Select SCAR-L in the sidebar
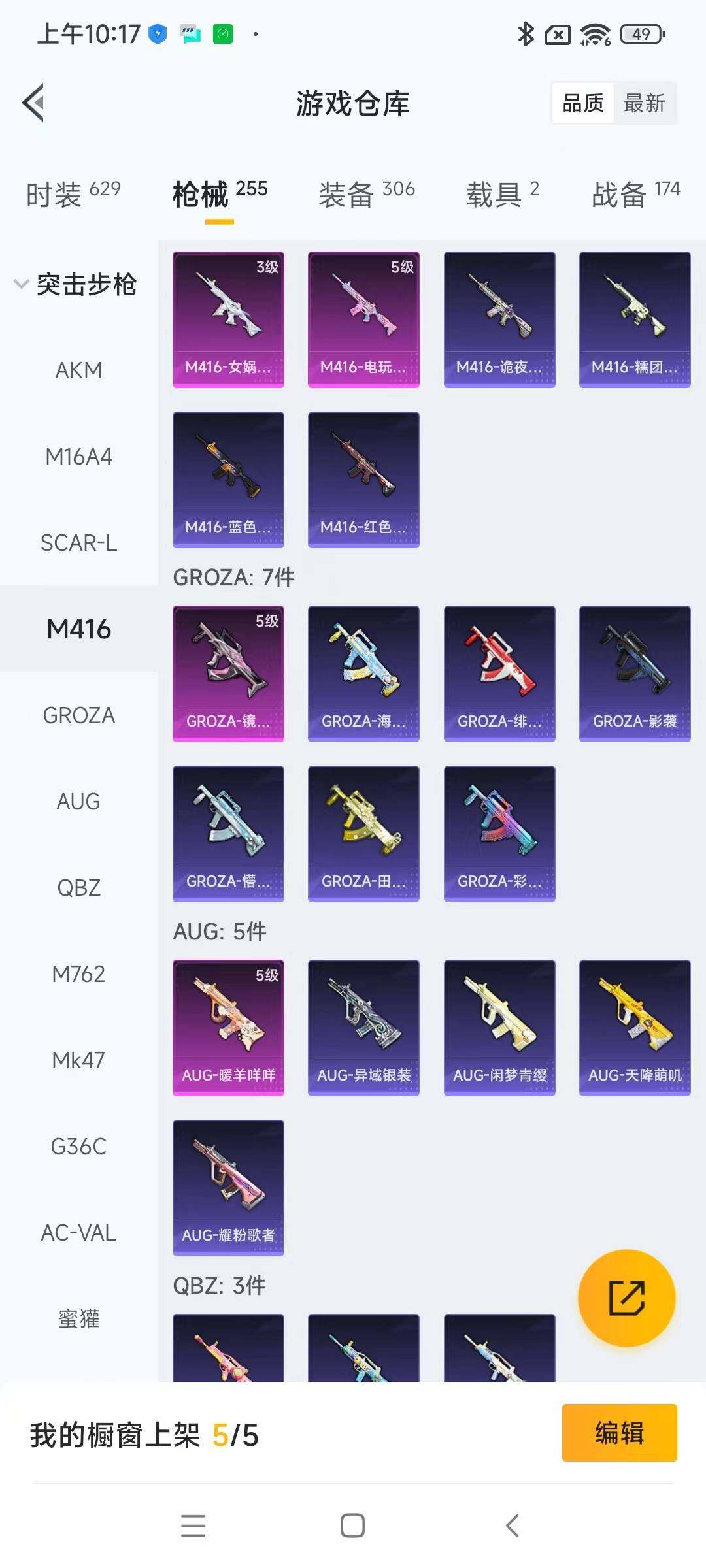 pos(78,543)
